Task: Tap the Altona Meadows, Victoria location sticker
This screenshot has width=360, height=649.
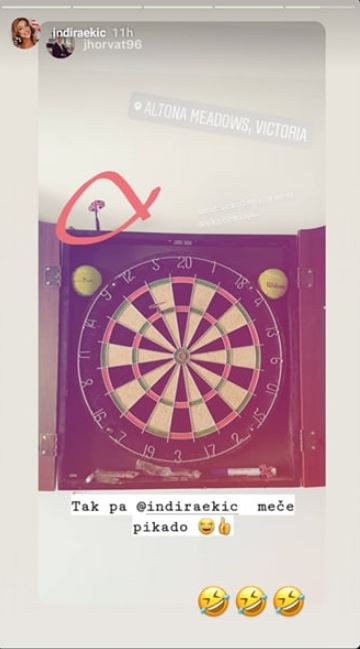Action: (x=220, y=118)
